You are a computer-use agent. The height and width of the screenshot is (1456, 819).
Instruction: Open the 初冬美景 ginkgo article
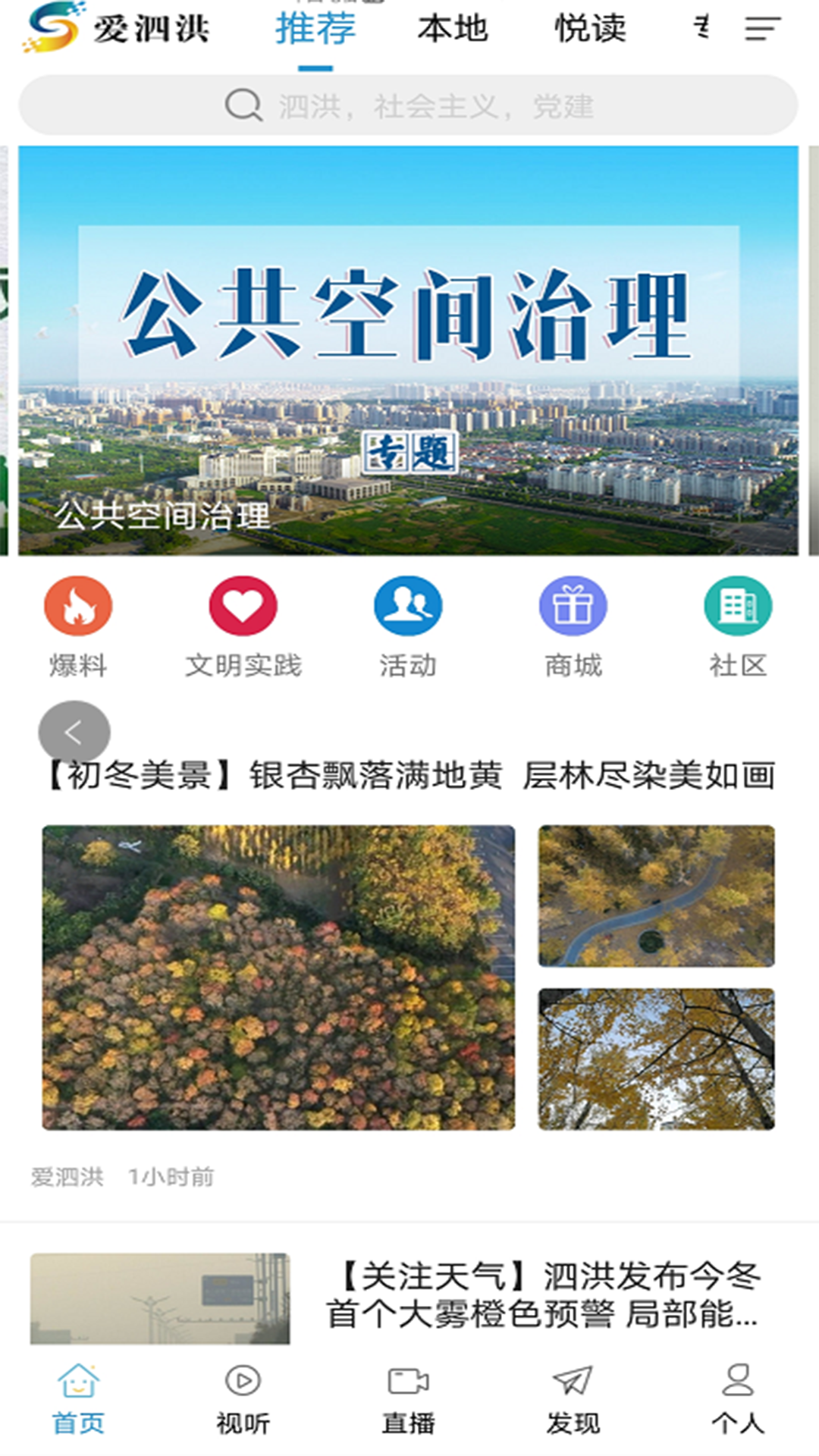409,776
